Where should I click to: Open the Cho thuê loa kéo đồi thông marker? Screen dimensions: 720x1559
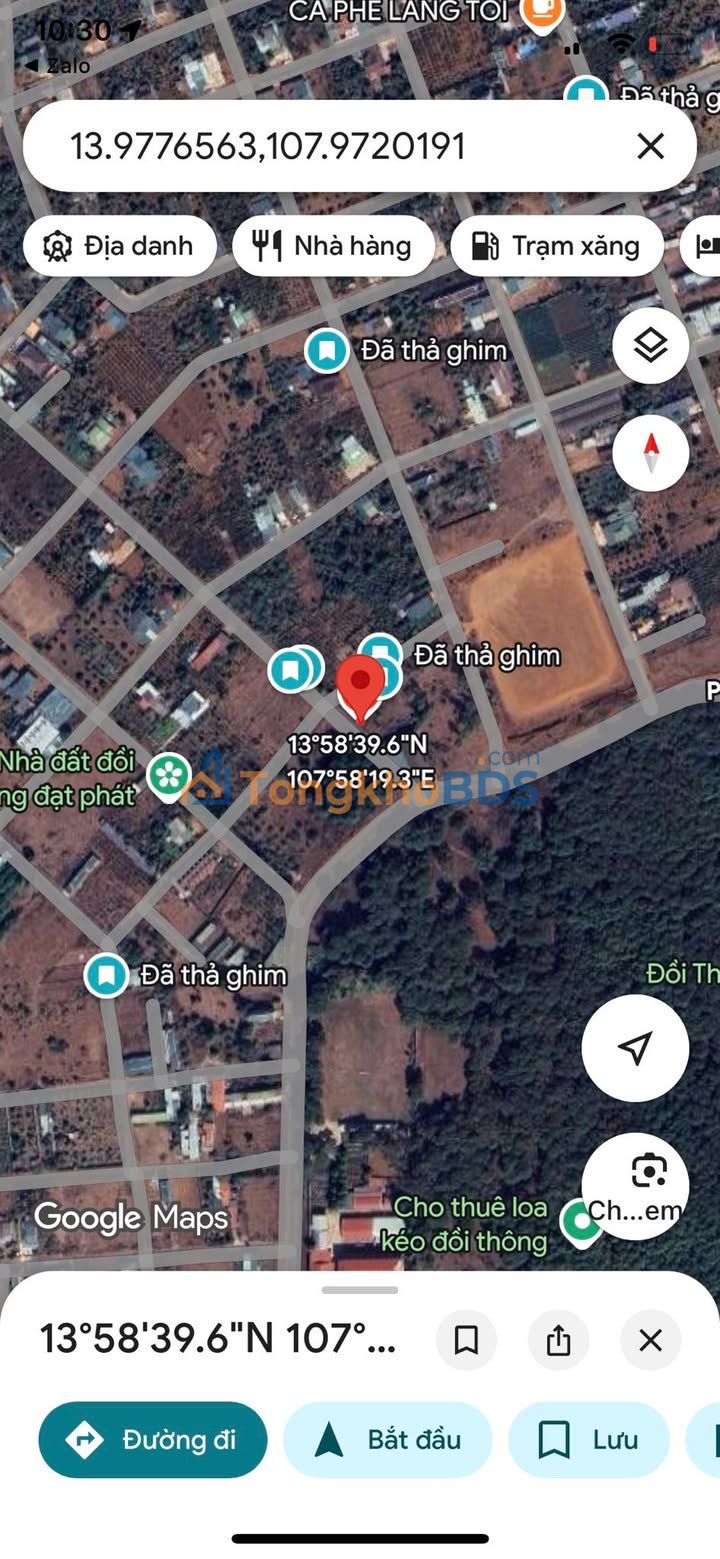(x=579, y=1222)
